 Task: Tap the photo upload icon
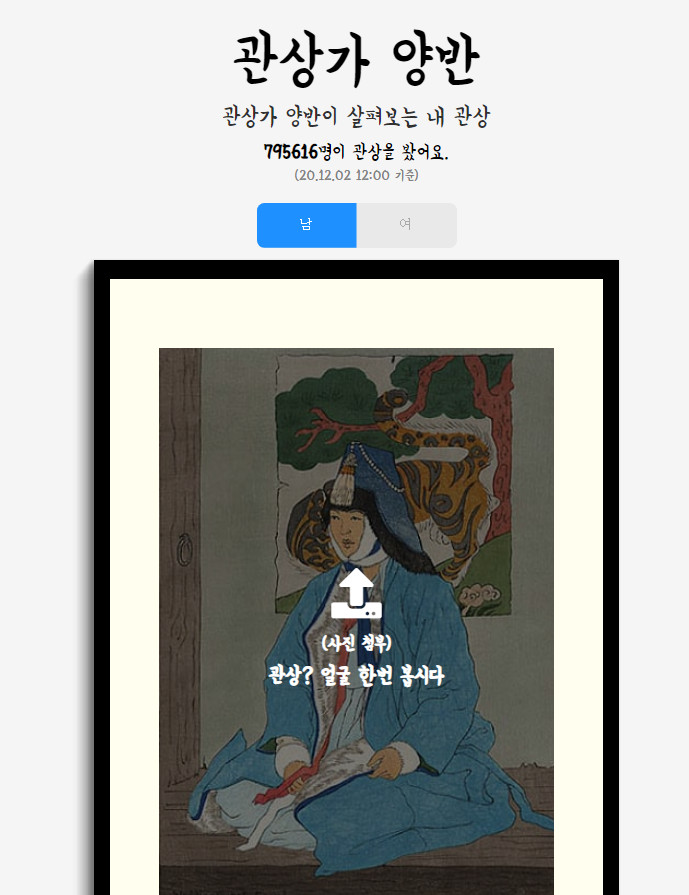click(356, 594)
